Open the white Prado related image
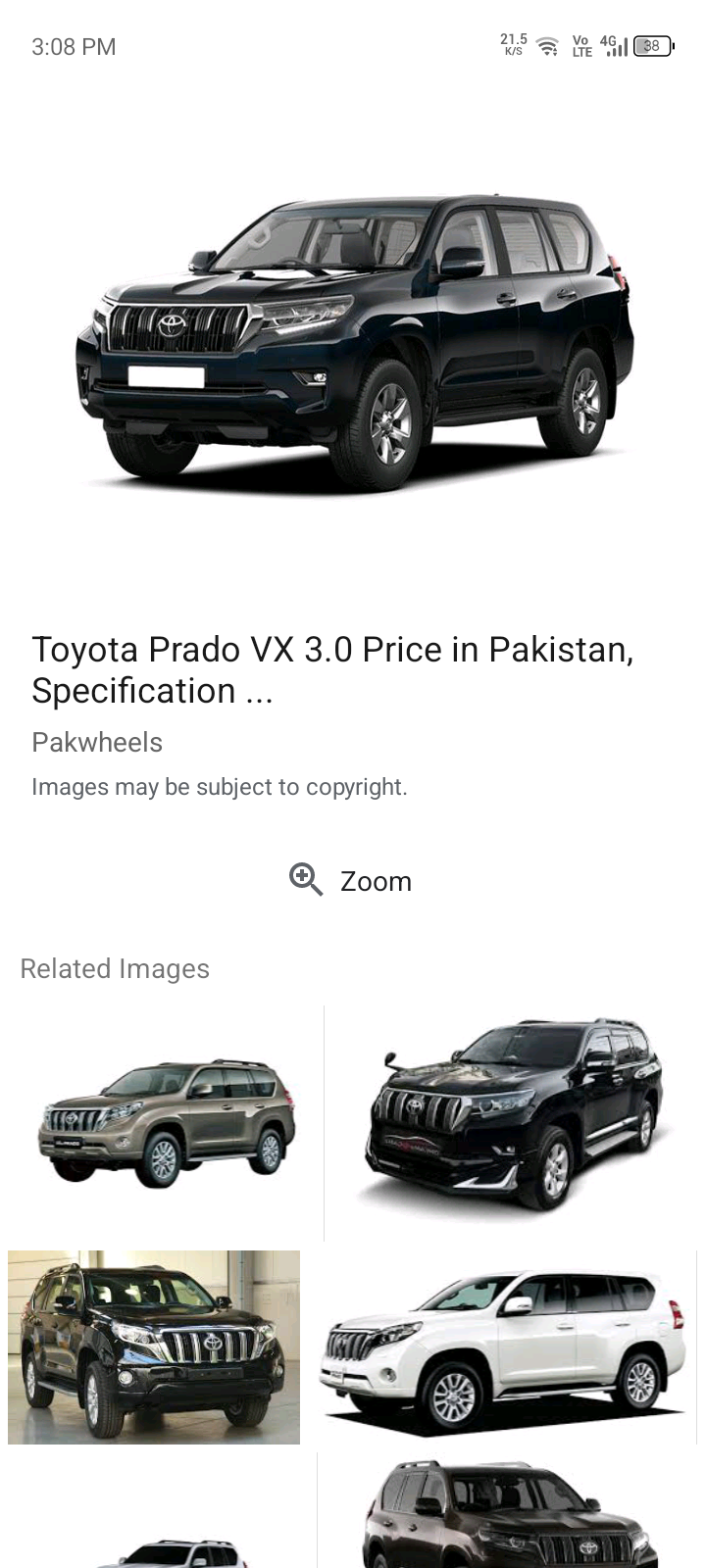Screen dimensions: 706x1568 point(505,1347)
